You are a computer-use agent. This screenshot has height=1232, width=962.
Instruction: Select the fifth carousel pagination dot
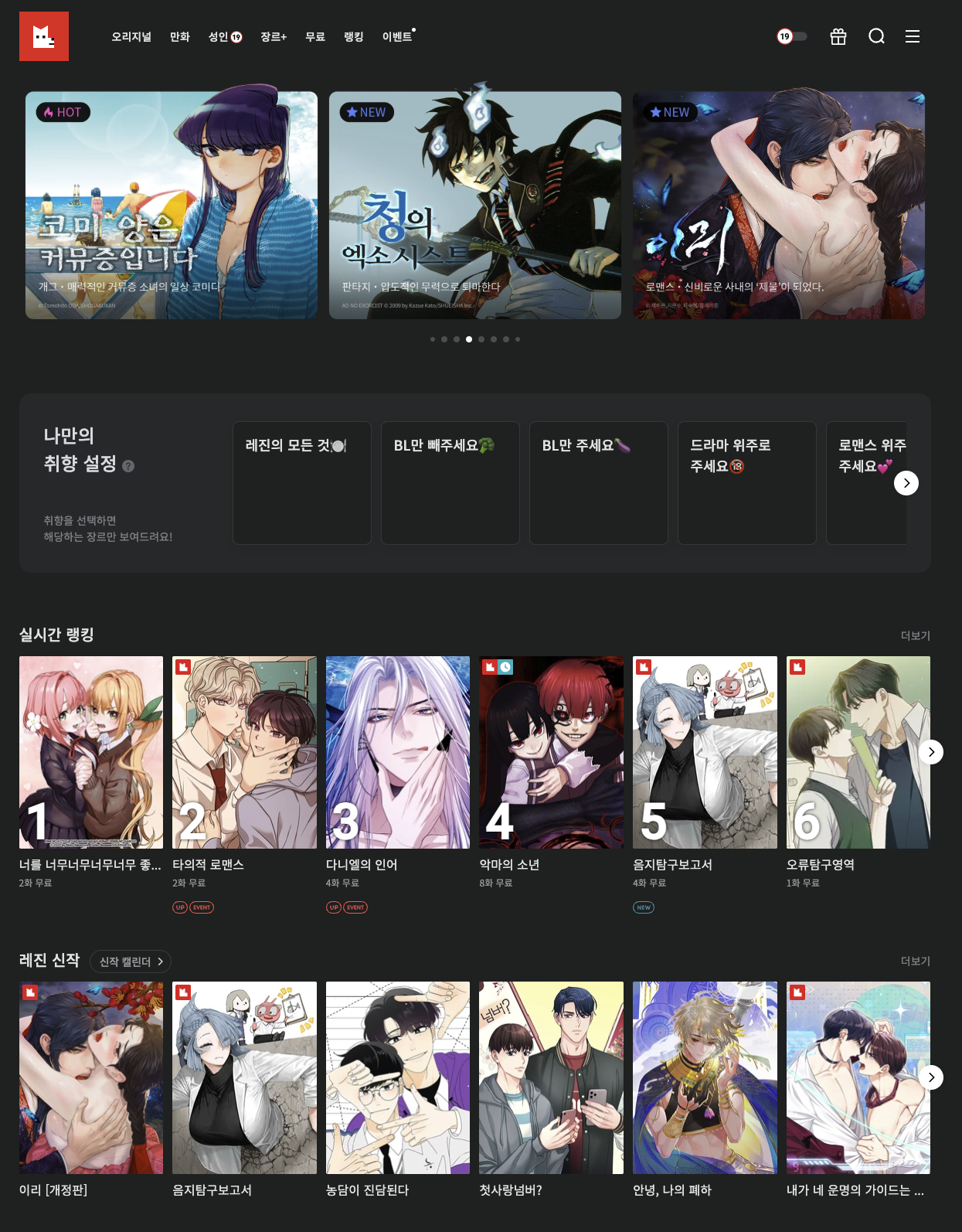481,339
